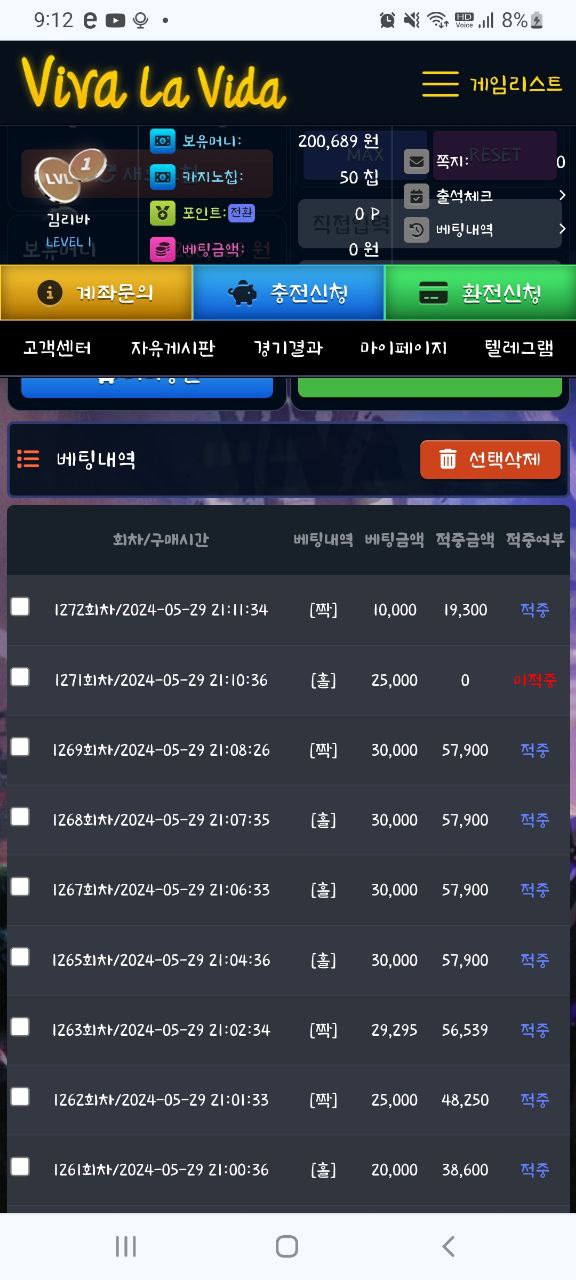Check the box for round 1272회차
This screenshot has width=576, height=1280.
click(20, 606)
